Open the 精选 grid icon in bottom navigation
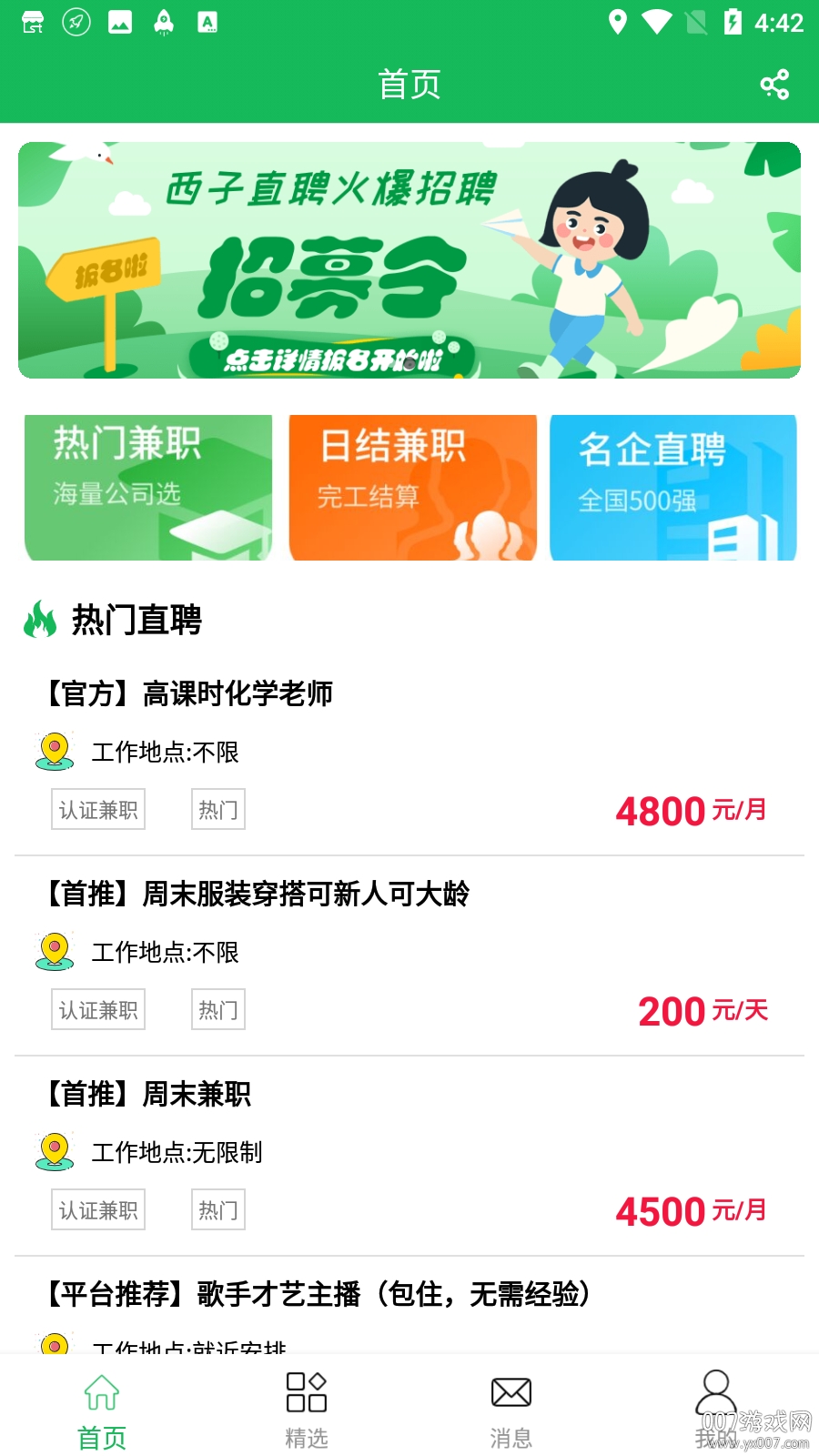Viewport: 819px width, 1456px height. click(x=307, y=1392)
